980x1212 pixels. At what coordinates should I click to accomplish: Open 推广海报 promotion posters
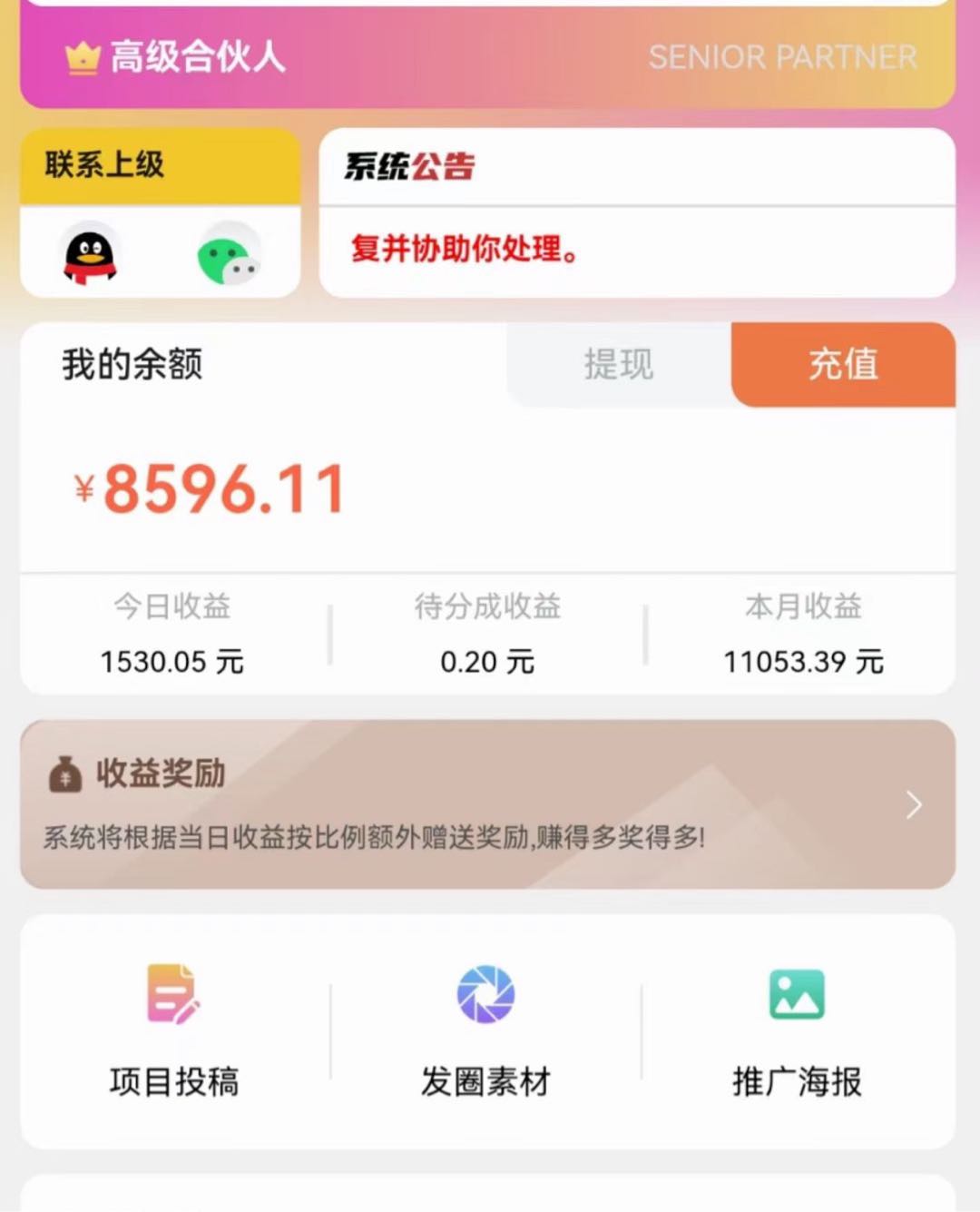[x=797, y=1031]
